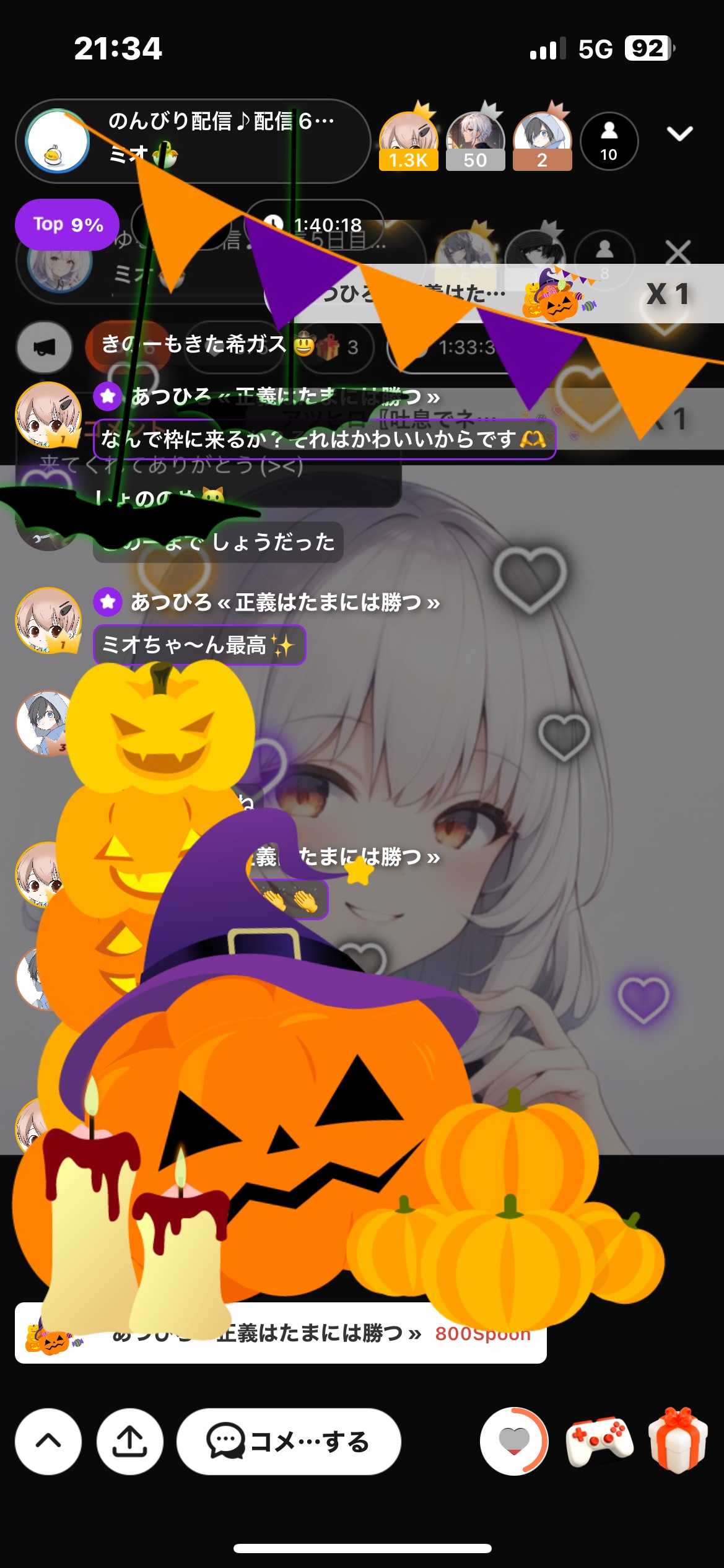Open the Top 9% ranking badge
Screen dimensions: 724x1568
click(x=68, y=224)
